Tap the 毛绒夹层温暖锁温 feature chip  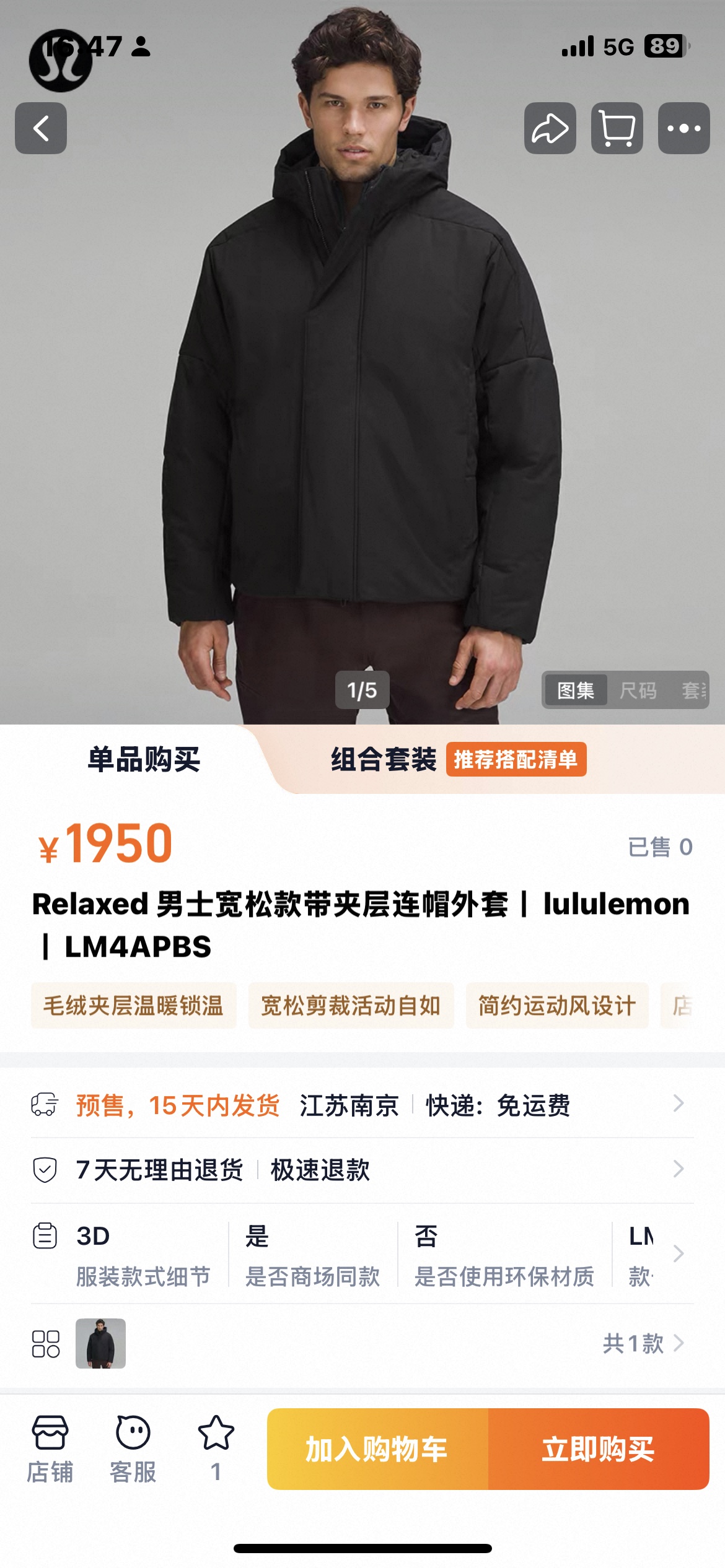point(133,1006)
